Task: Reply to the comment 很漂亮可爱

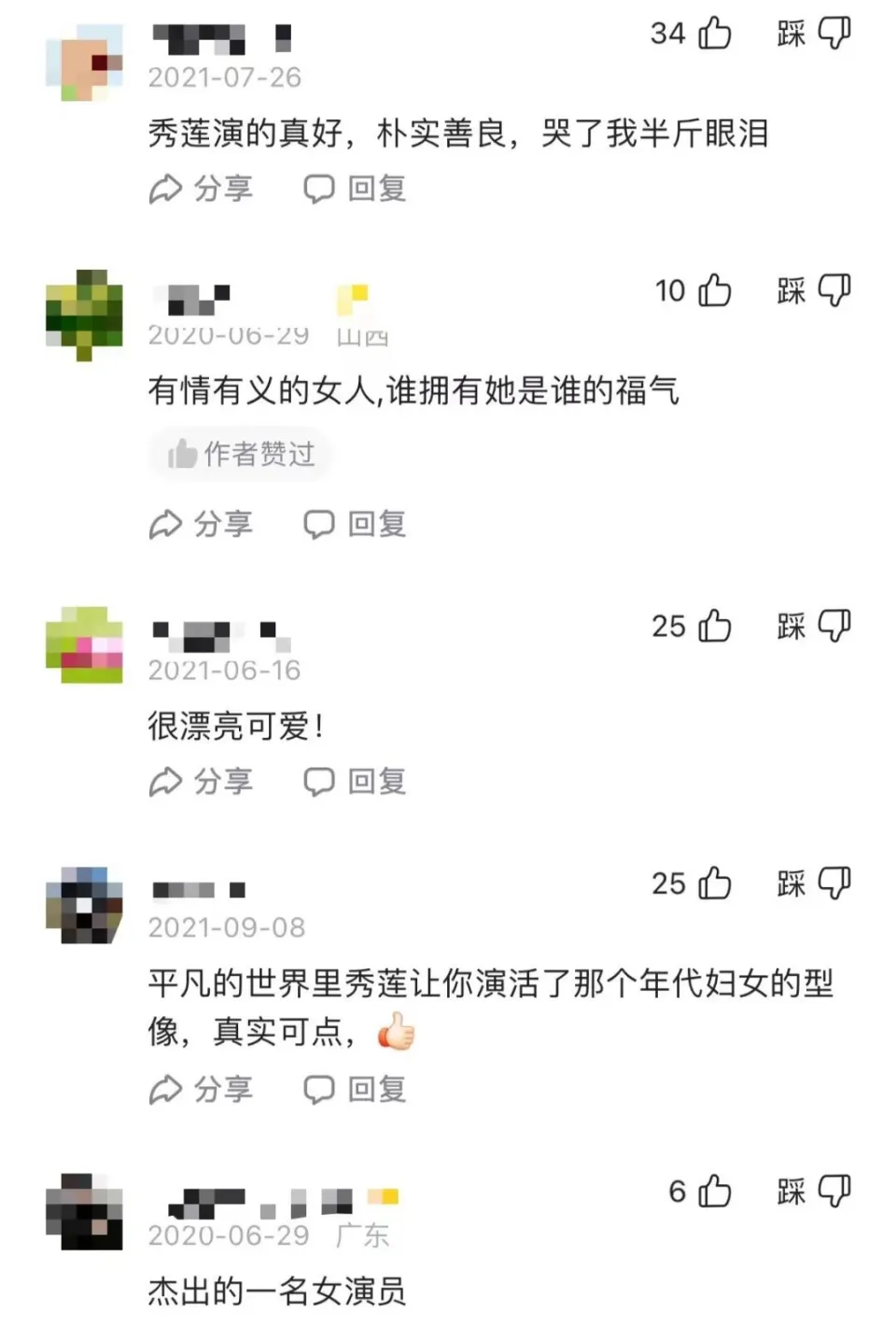Action: tap(355, 781)
